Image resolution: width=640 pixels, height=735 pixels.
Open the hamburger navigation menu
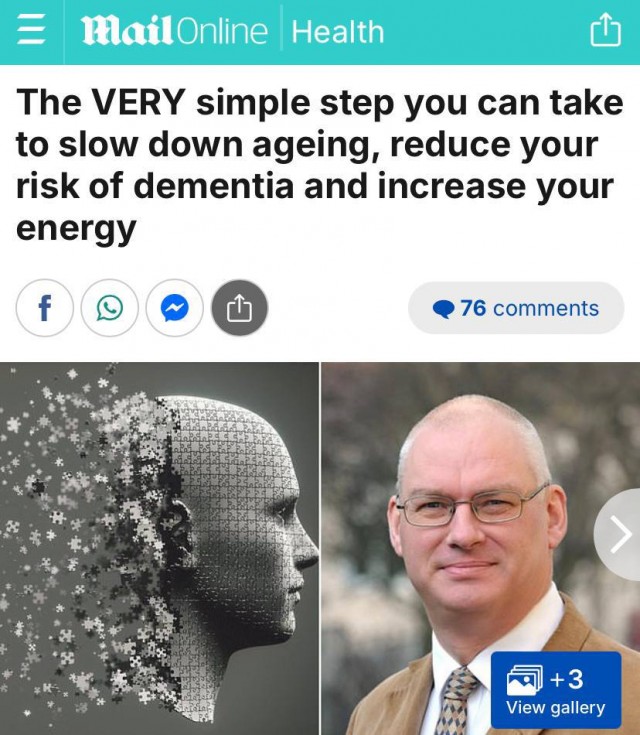[x=33, y=32]
